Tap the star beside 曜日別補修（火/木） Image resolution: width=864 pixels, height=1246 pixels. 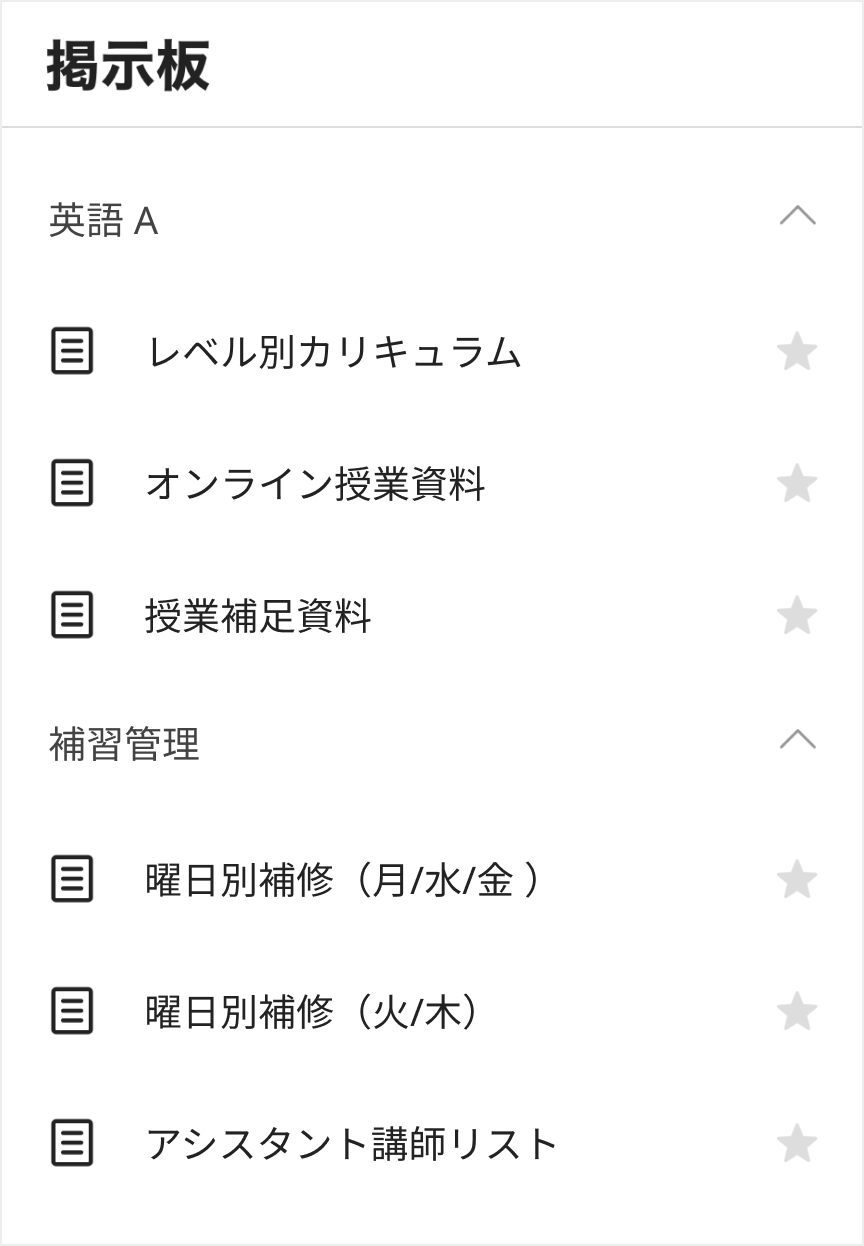tap(797, 1012)
